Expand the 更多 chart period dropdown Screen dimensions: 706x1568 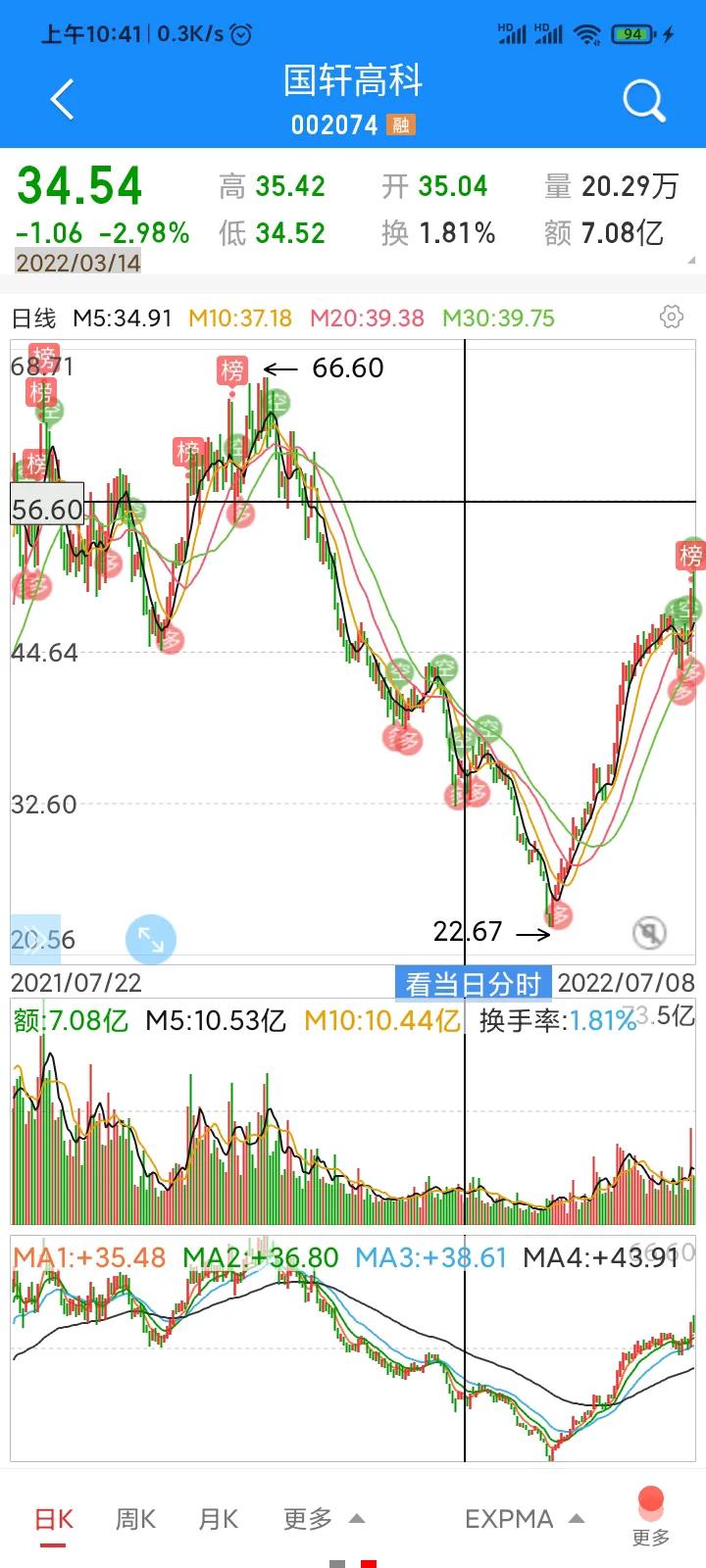click(323, 1519)
